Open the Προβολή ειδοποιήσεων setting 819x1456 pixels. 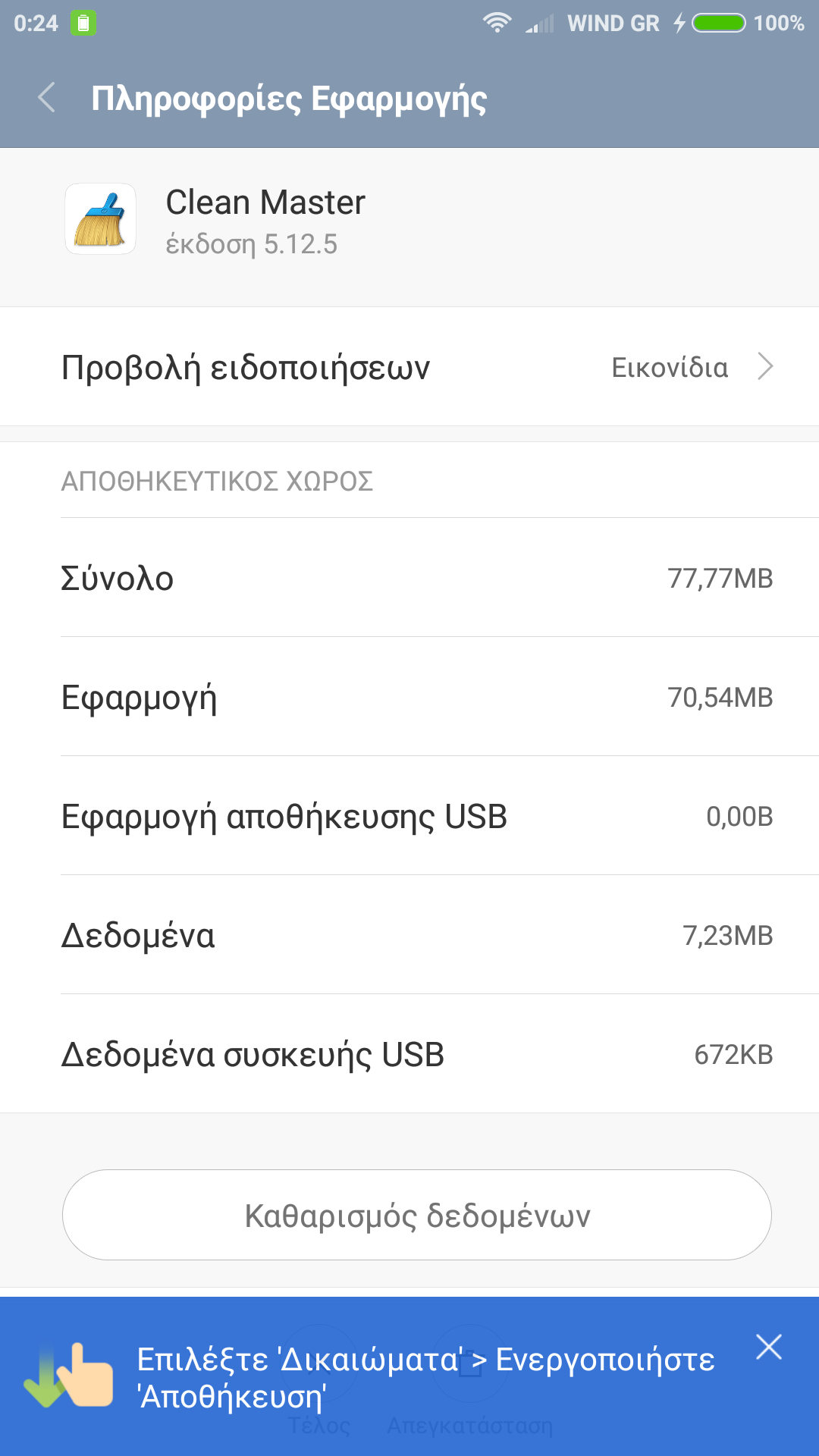pos(409,367)
